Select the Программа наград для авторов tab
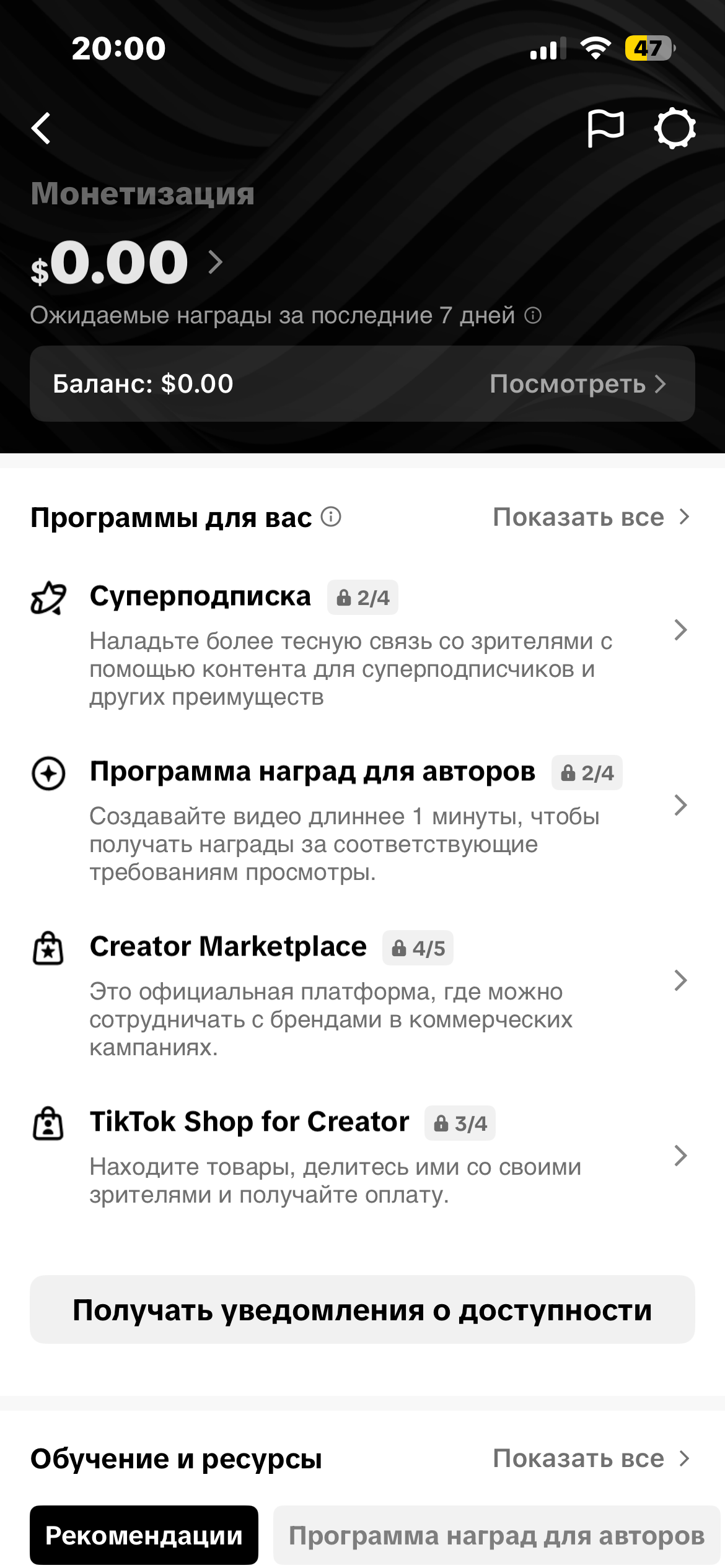 coord(497,1535)
